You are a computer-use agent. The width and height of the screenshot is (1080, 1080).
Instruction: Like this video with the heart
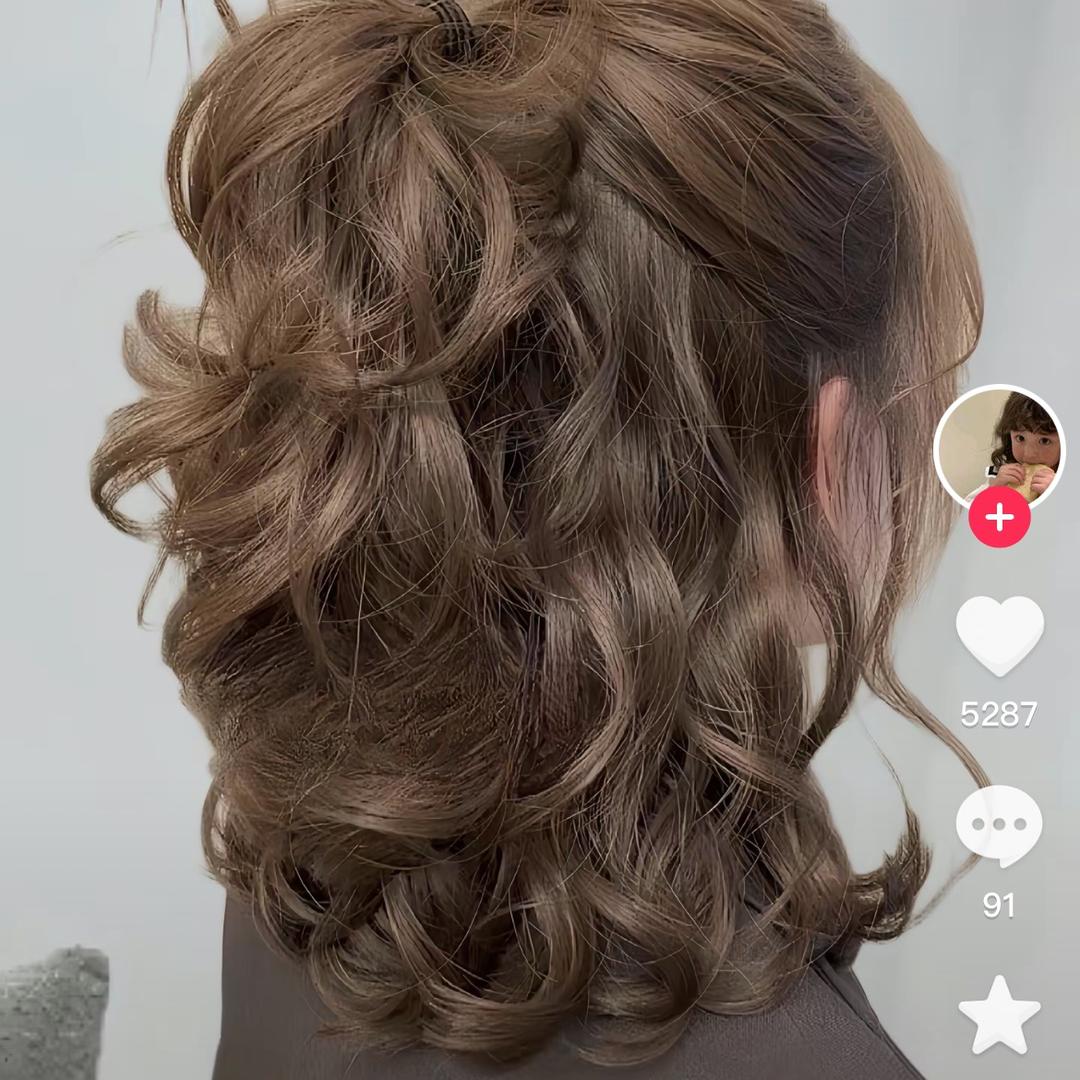coord(999,635)
